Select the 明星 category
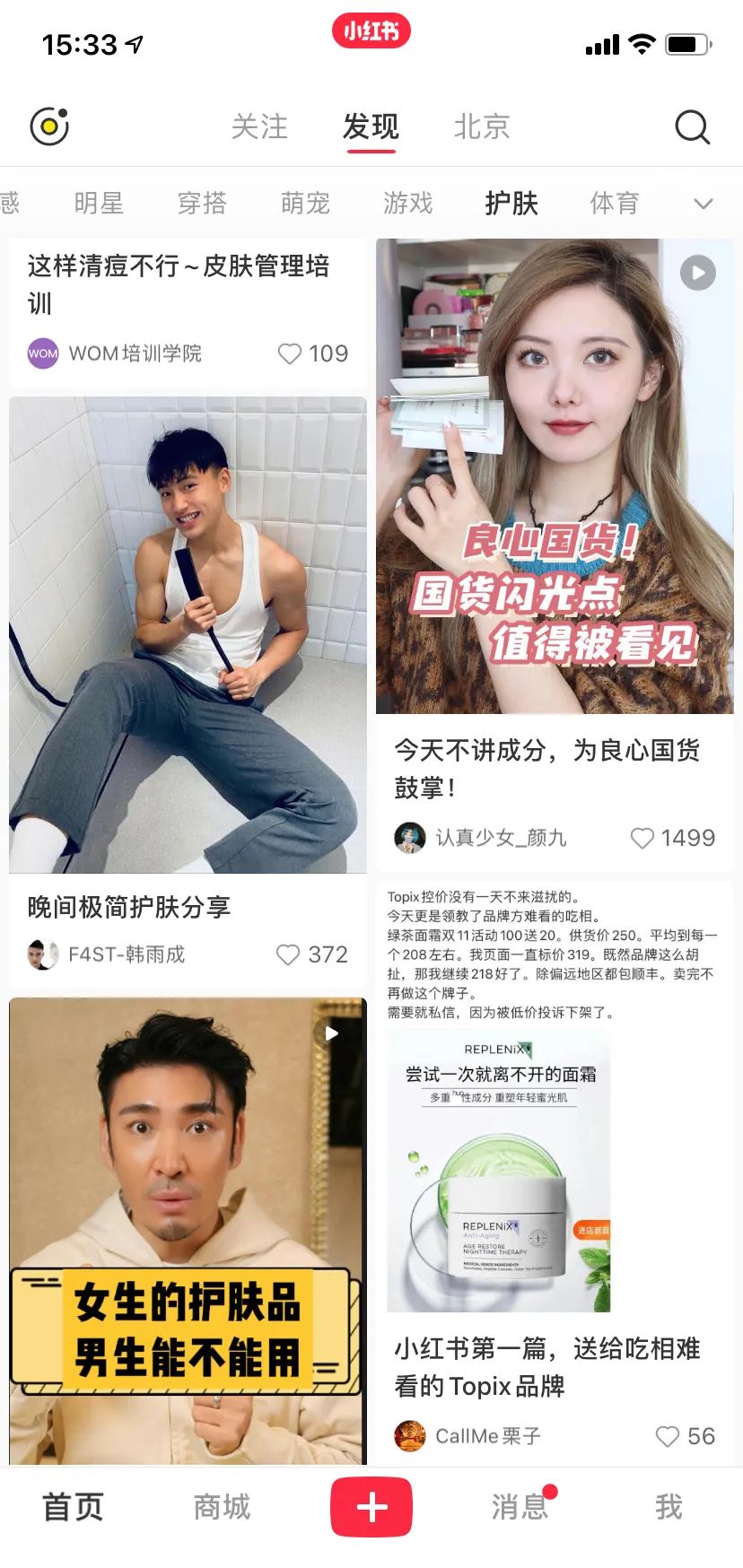The width and height of the screenshot is (743, 1568). 99,204
